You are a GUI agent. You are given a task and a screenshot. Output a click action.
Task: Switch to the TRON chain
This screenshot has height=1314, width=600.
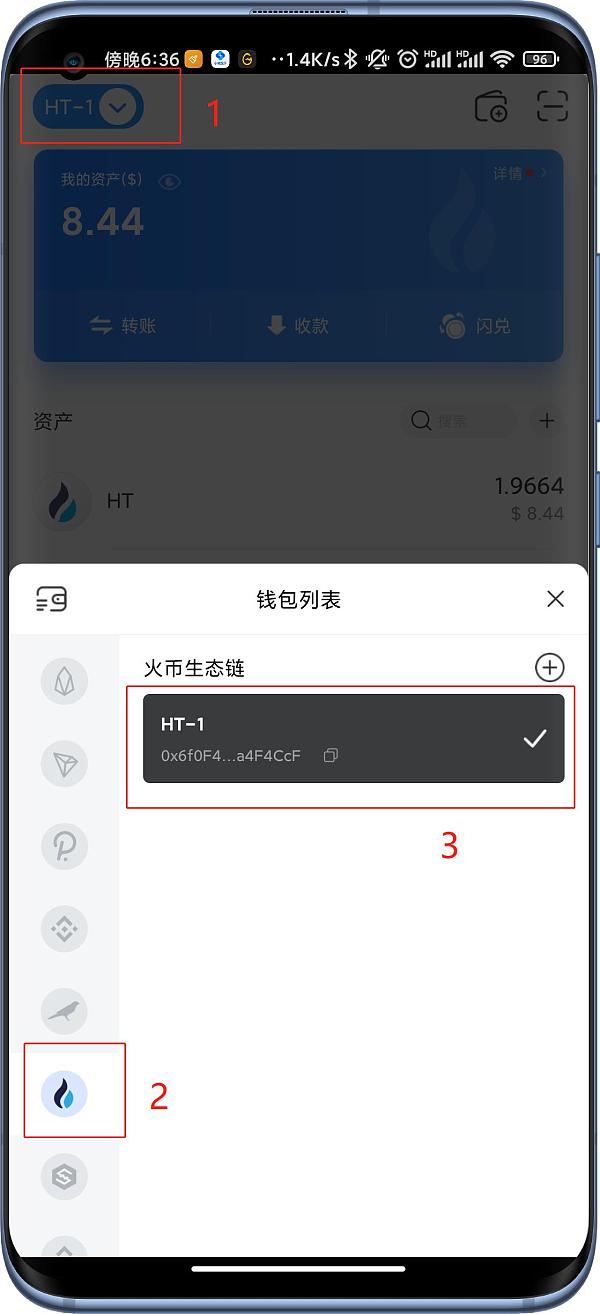point(64,764)
